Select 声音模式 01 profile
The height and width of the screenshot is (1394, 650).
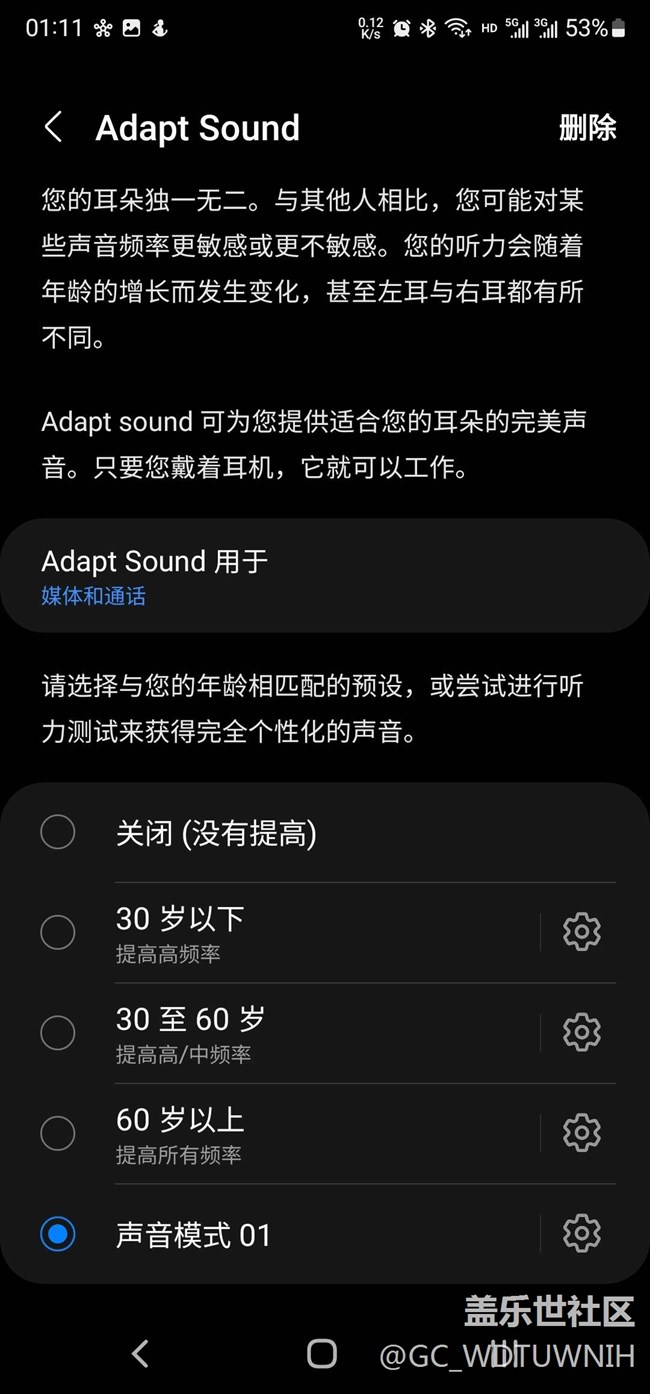click(58, 1234)
